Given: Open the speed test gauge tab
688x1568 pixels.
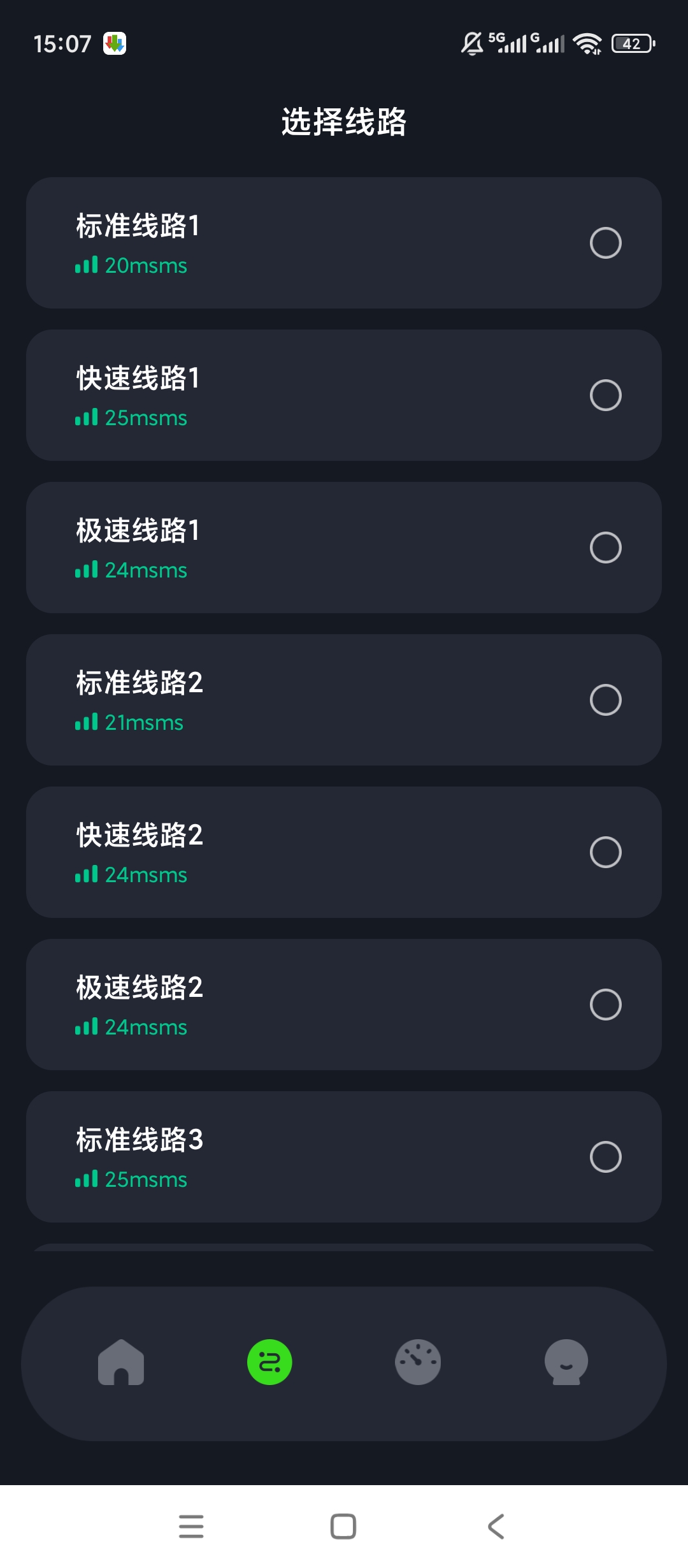Looking at the screenshot, I should (418, 1362).
